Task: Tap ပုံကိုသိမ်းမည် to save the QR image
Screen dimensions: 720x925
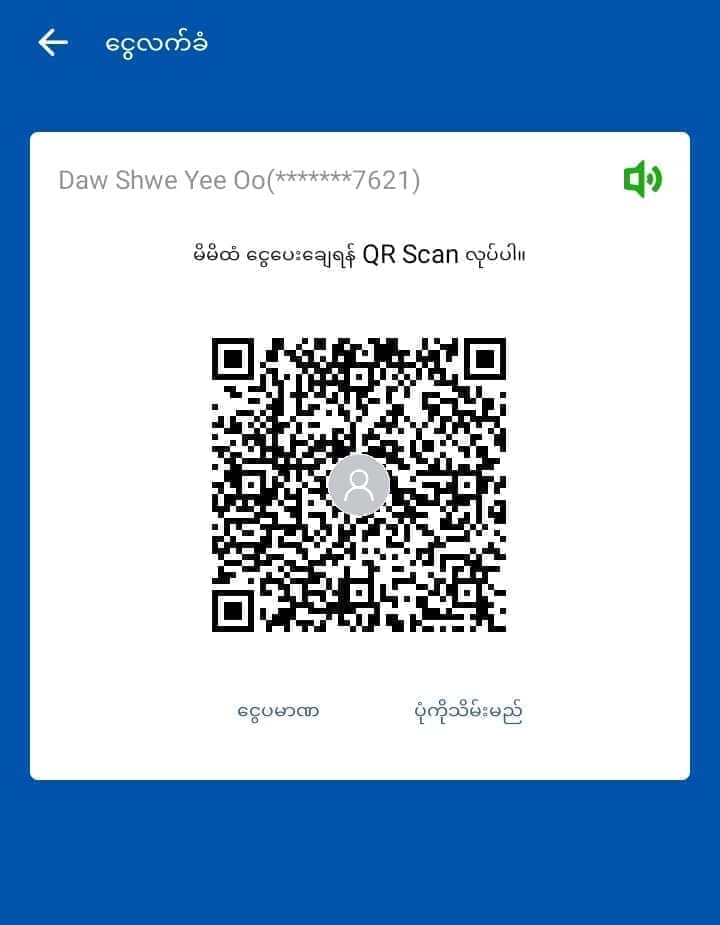Action: click(x=468, y=713)
